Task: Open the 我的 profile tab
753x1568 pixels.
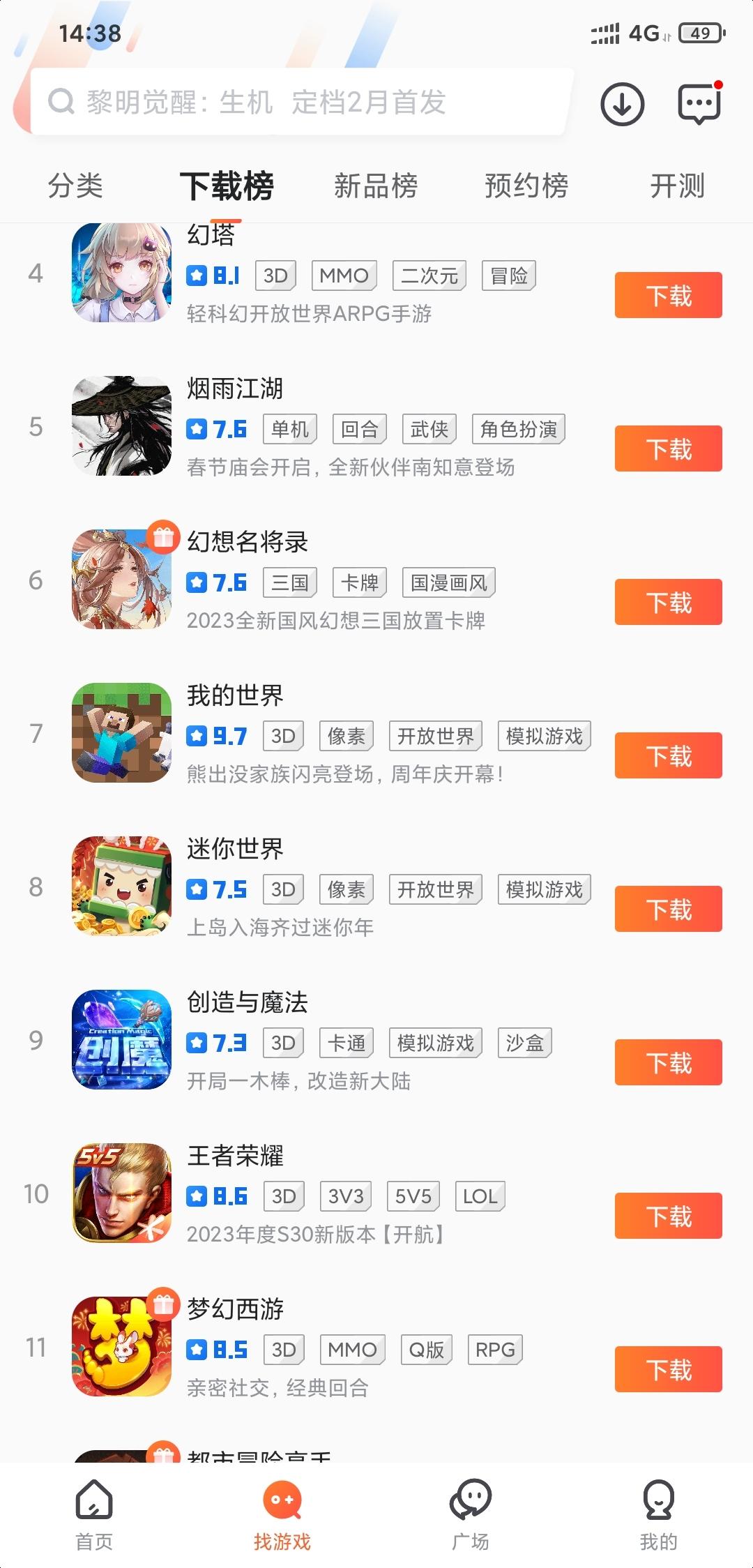Action: click(x=659, y=1515)
